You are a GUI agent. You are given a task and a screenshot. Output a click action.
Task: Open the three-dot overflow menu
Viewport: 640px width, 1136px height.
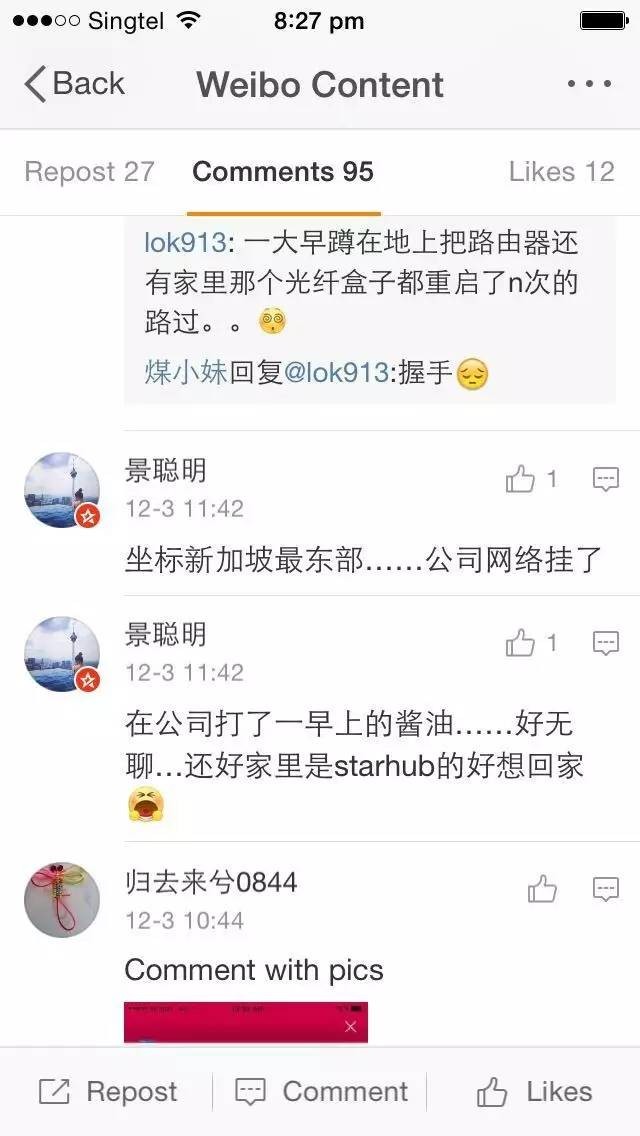tap(588, 84)
